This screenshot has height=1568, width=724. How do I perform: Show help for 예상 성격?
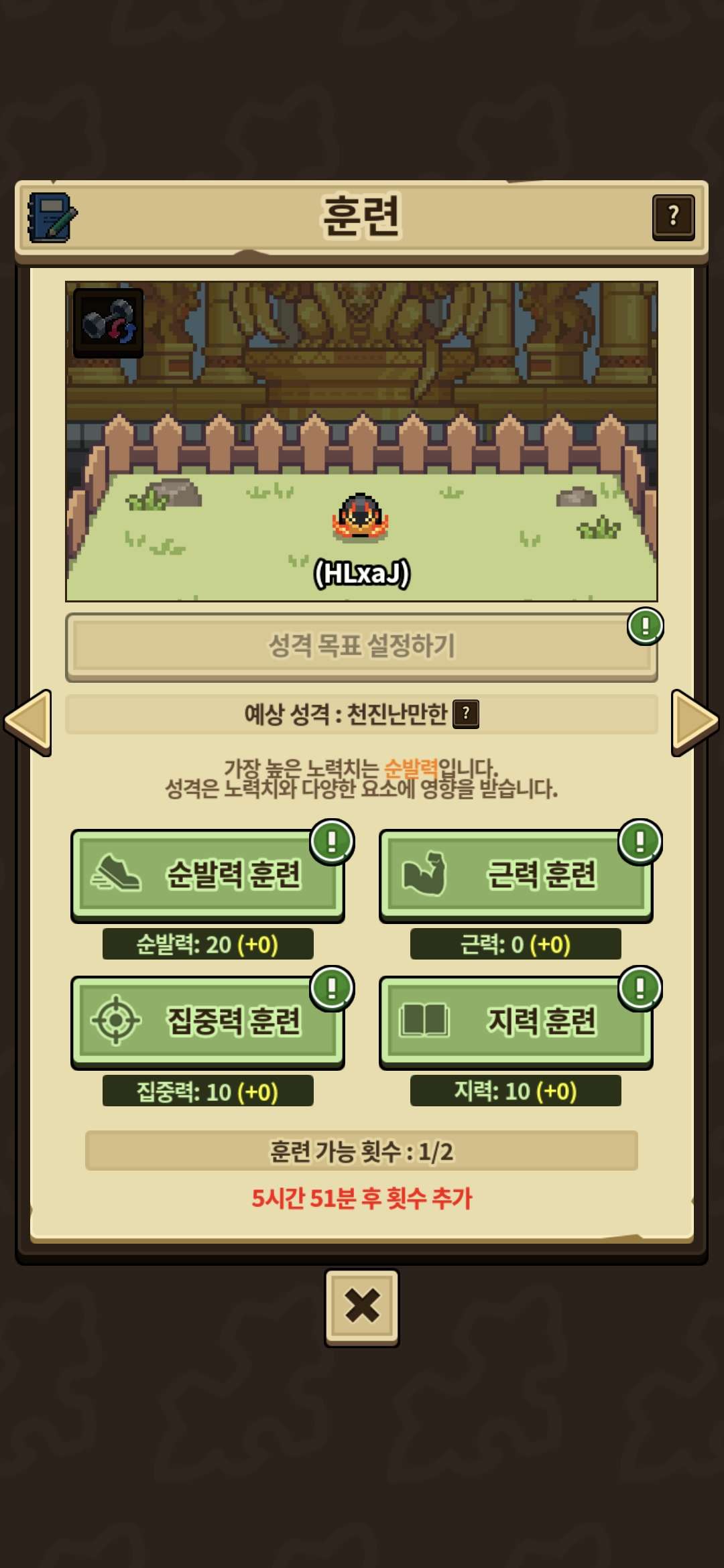click(466, 714)
